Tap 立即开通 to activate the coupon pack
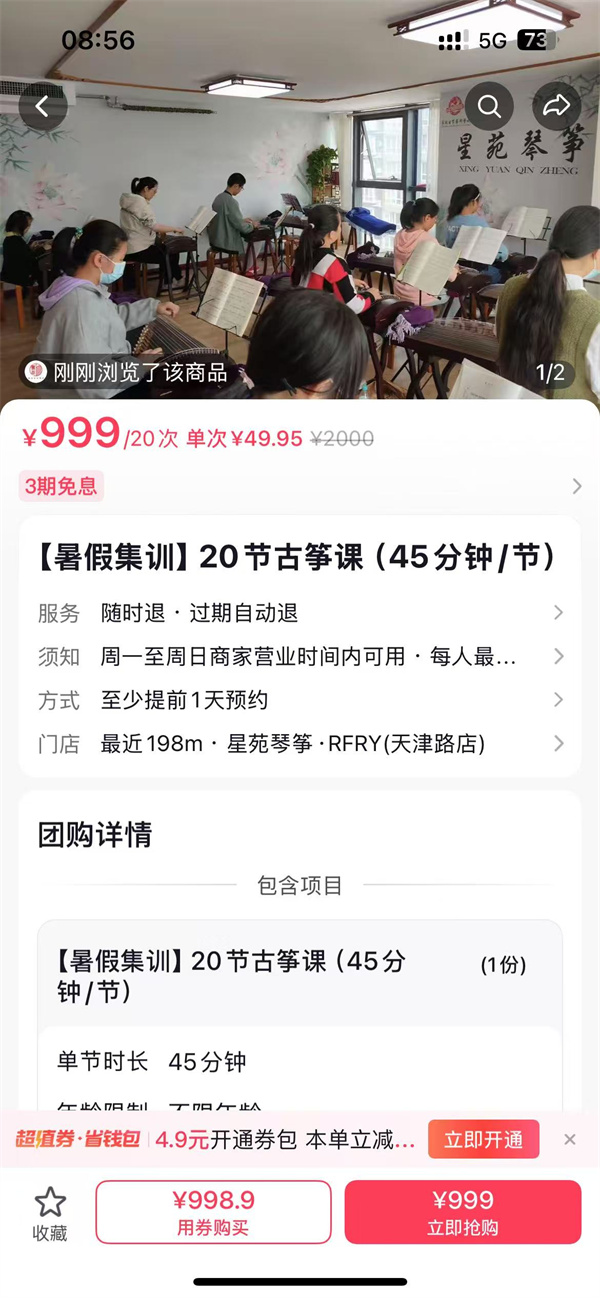 point(483,1139)
